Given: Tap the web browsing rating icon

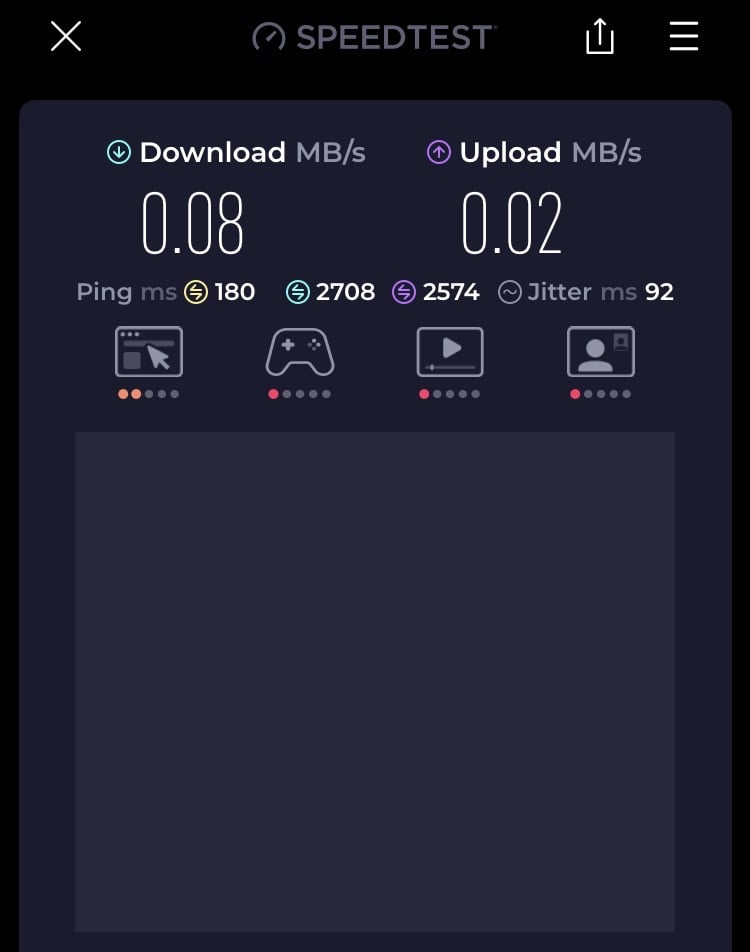Looking at the screenshot, I should coord(149,352).
